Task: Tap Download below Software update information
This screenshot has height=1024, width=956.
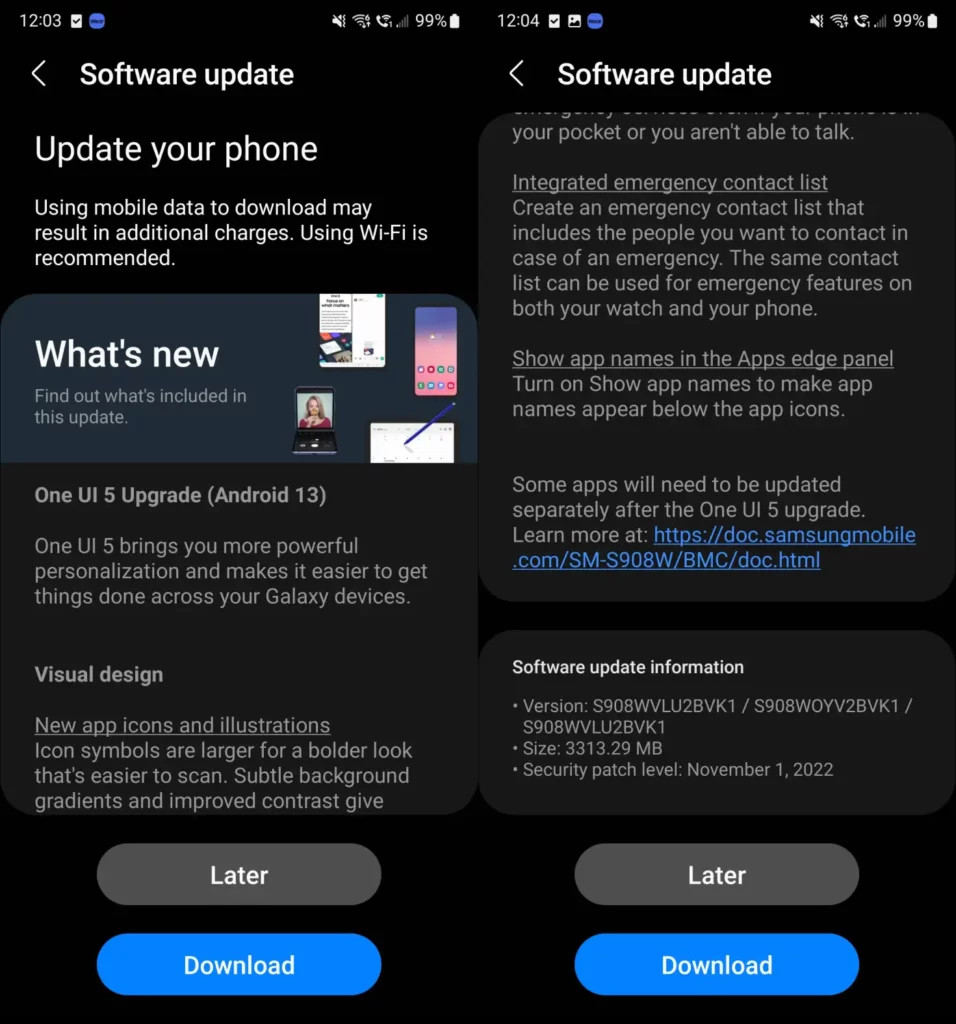Action: pos(717,965)
